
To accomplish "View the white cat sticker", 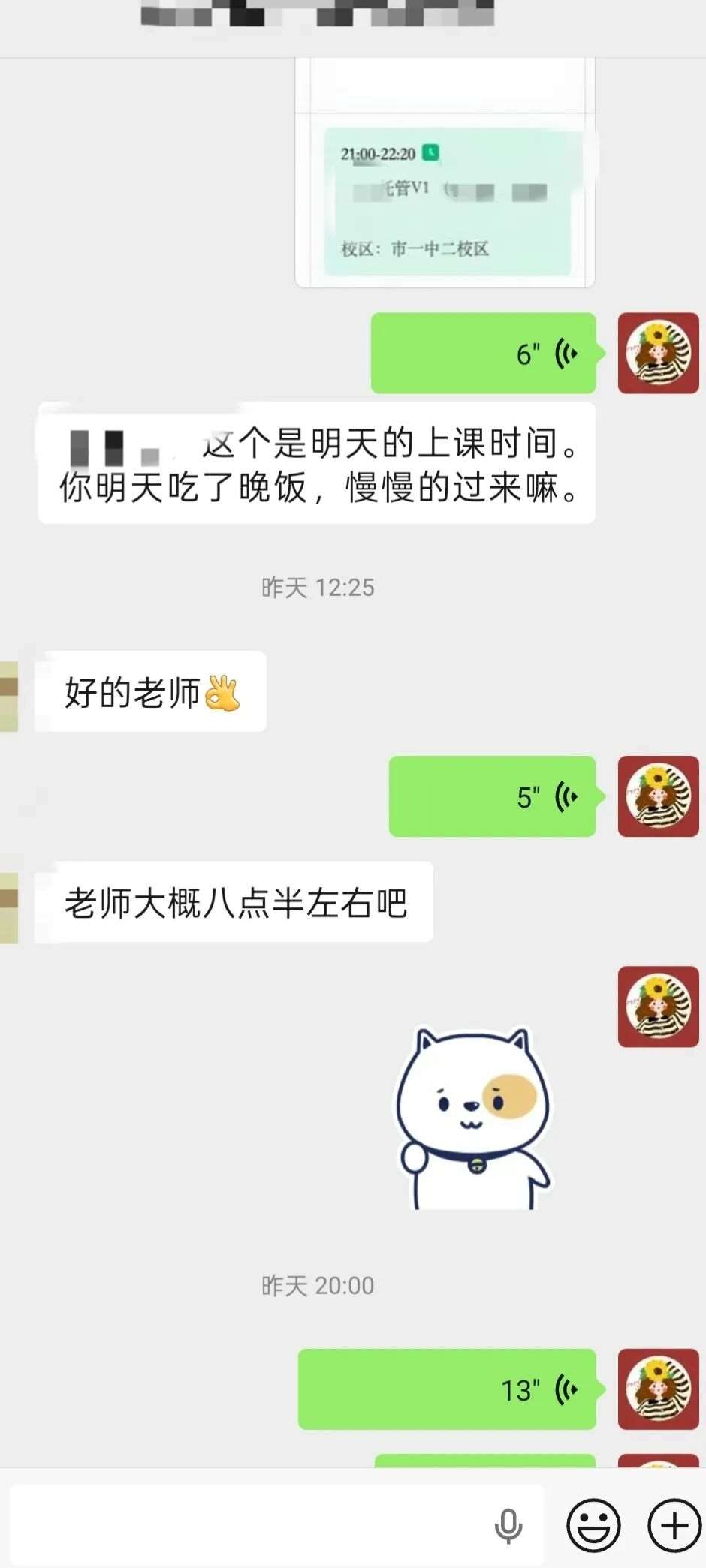I will point(473,1119).
